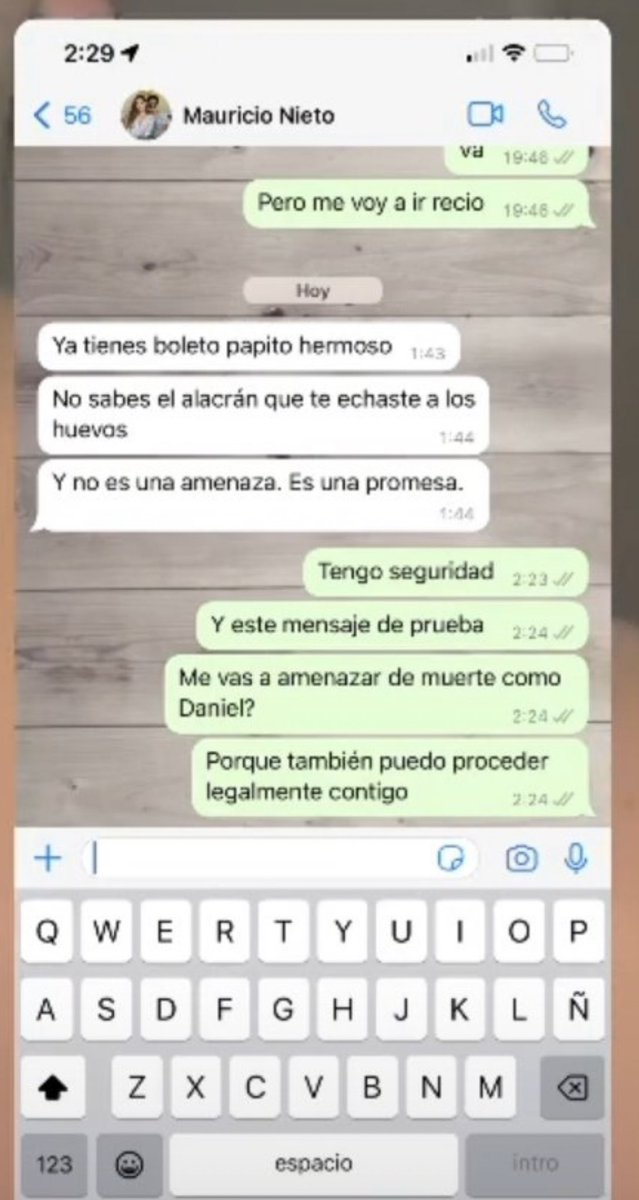
Task: Start a video call with Mauricio Nieto
Action: (x=486, y=115)
